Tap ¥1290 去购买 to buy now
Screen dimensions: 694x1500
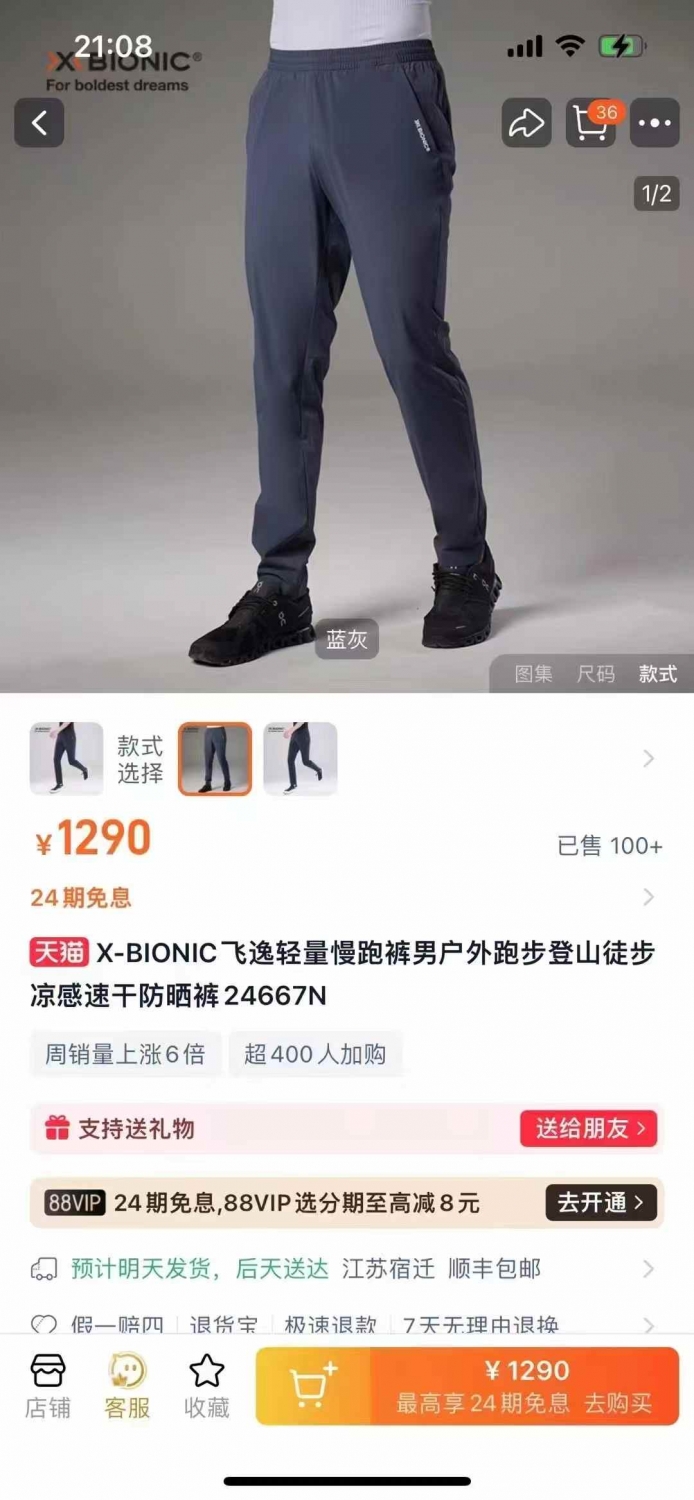click(x=525, y=1386)
